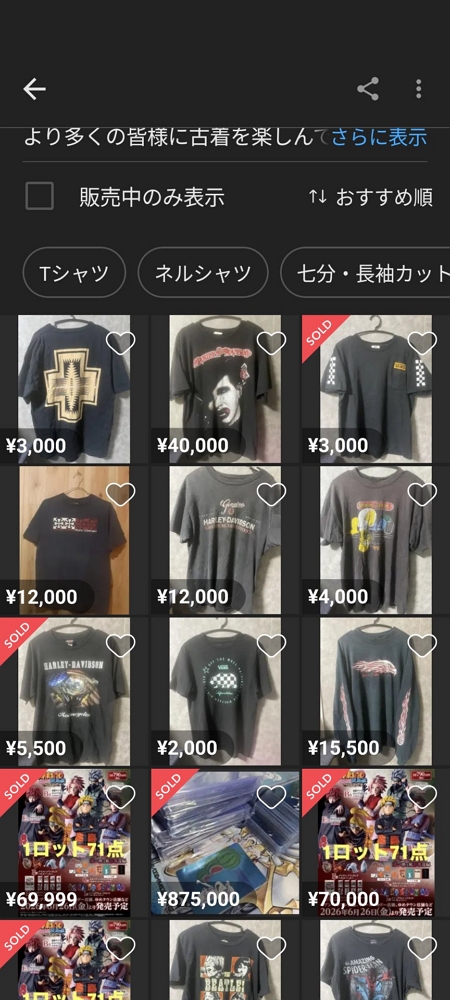
Task: Check the 販売中のみ表示 checkbox
Action: point(40,196)
